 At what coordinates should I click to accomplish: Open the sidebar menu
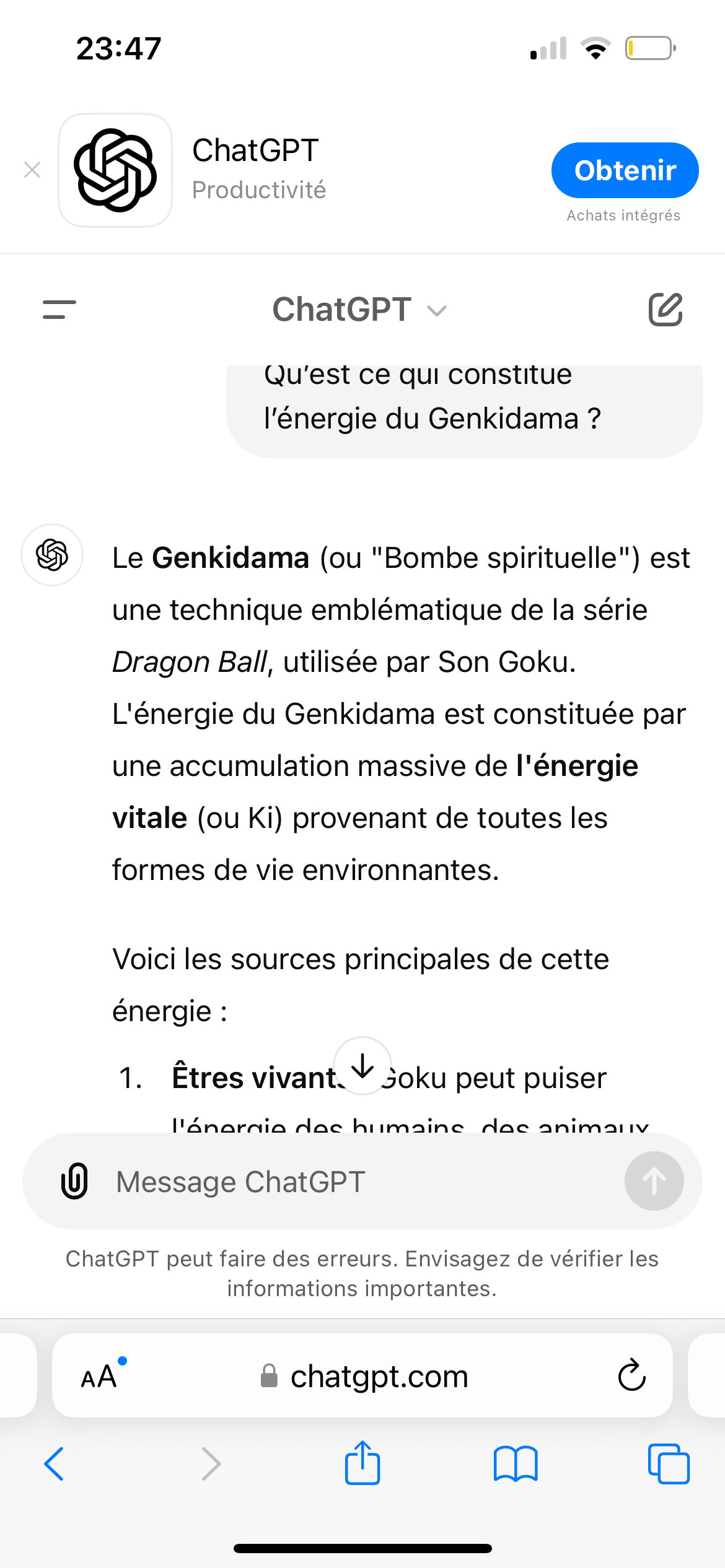[x=59, y=310]
